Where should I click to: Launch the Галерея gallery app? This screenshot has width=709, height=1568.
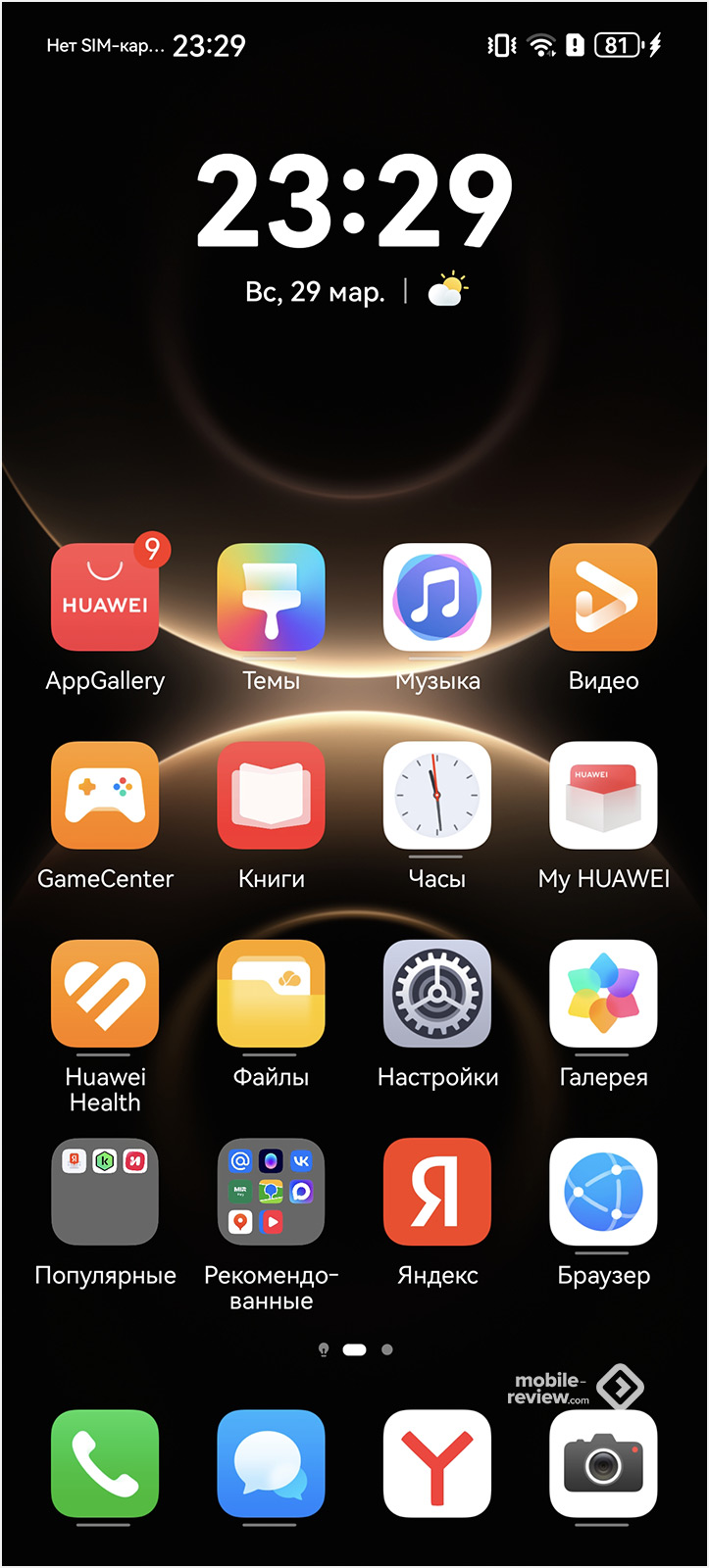(x=603, y=994)
